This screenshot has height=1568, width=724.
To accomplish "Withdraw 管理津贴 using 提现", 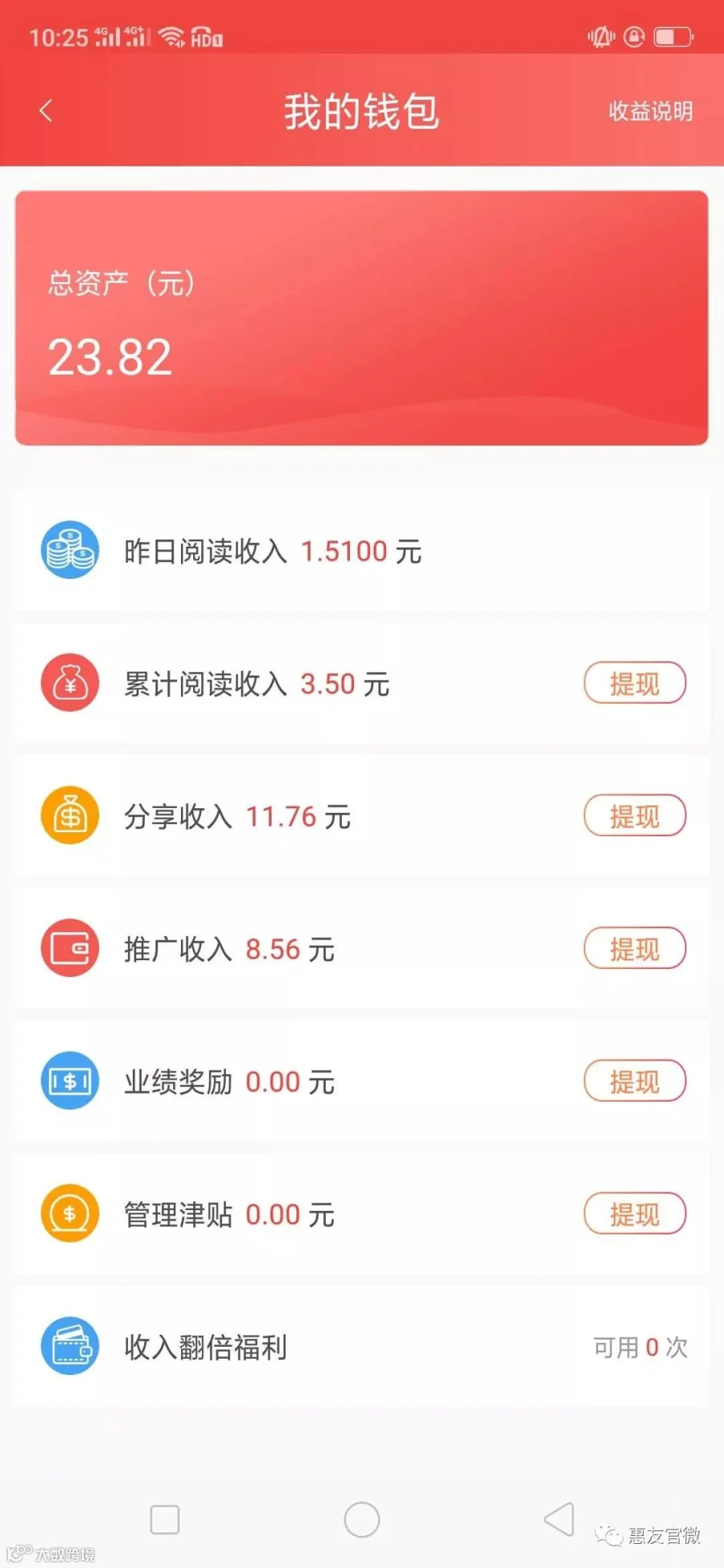I will tap(635, 1214).
